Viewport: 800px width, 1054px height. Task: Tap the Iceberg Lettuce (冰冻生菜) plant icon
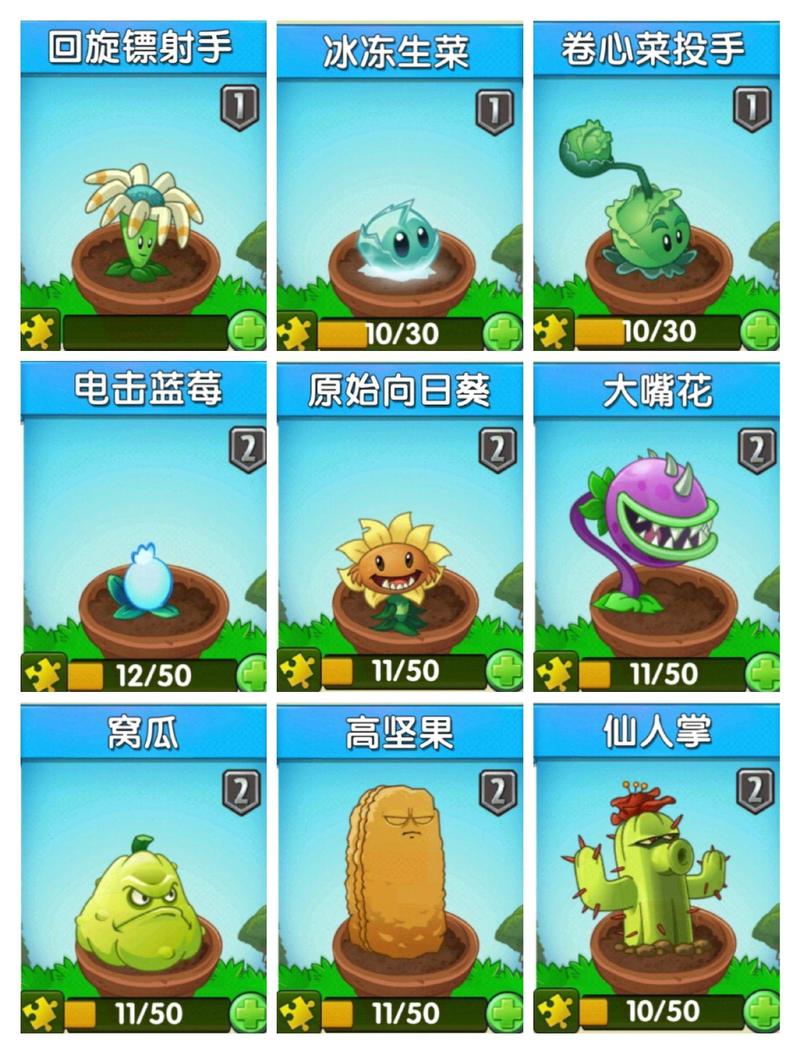click(x=400, y=235)
